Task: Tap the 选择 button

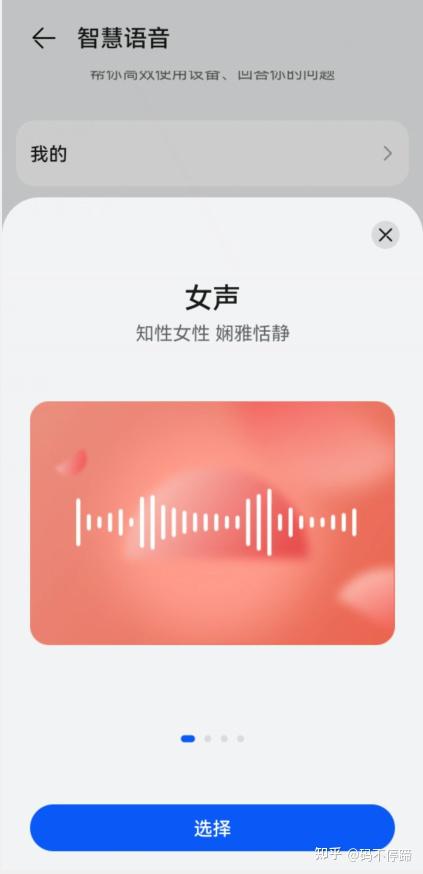Action: tap(212, 828)
